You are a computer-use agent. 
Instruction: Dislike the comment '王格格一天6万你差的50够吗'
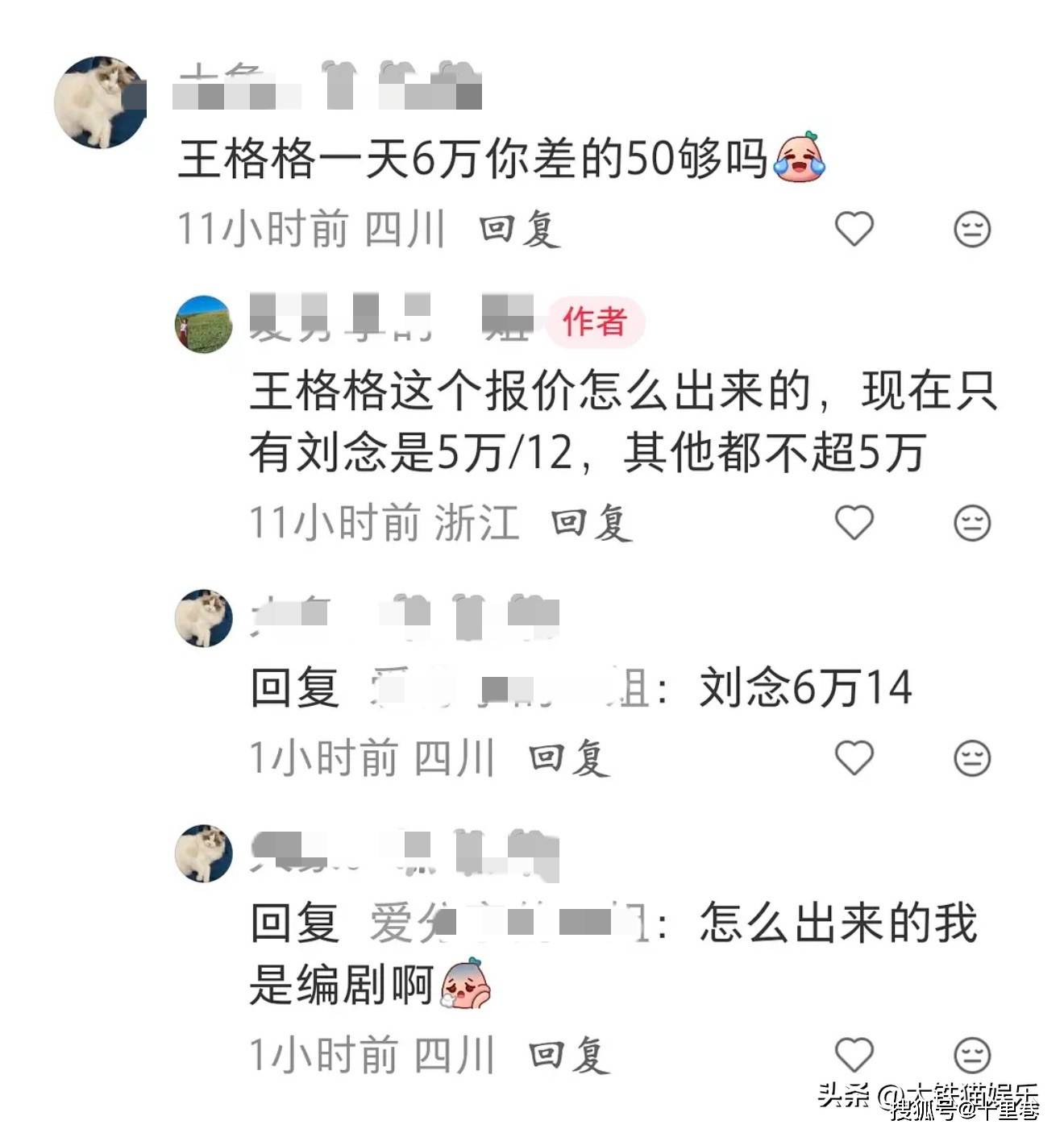(x=971, y=229)
